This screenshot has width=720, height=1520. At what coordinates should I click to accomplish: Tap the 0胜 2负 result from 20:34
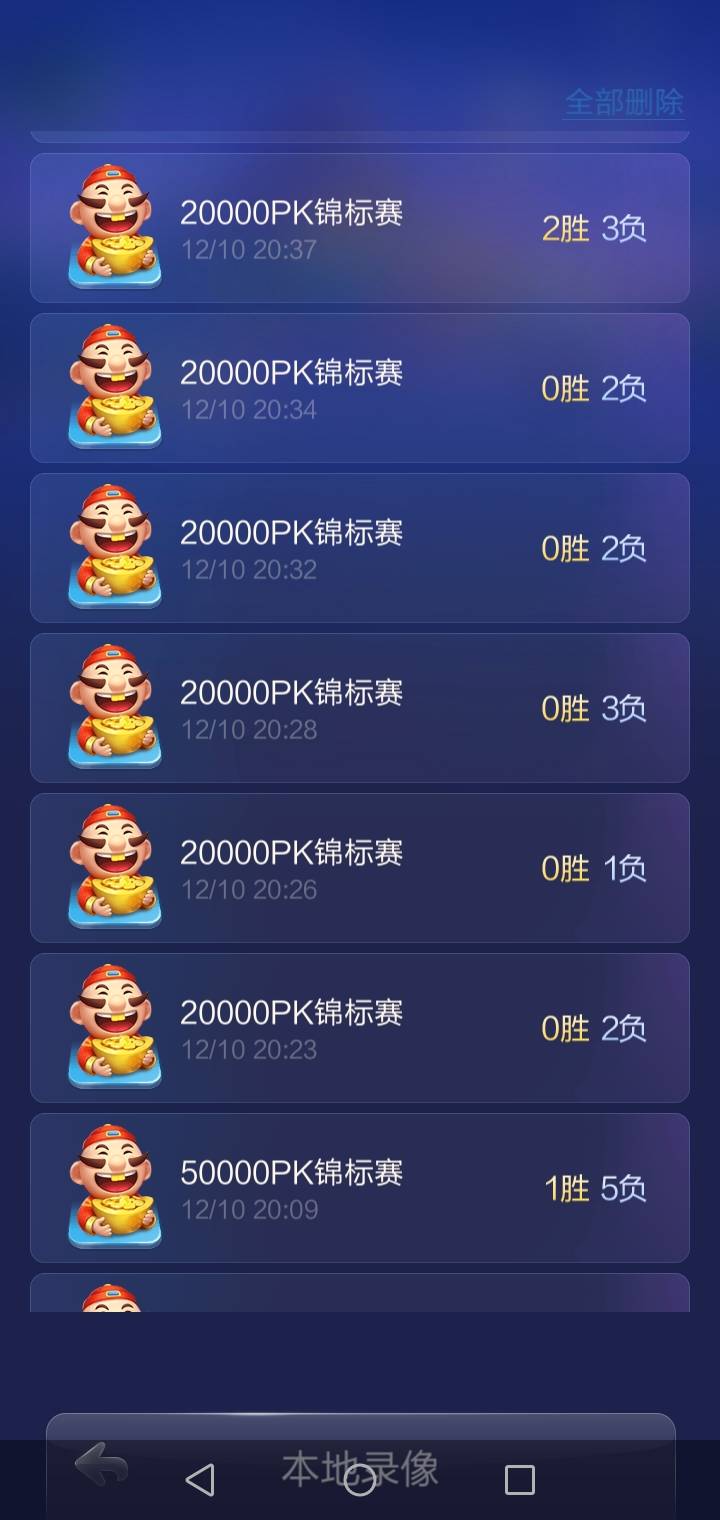pos(594,388)
